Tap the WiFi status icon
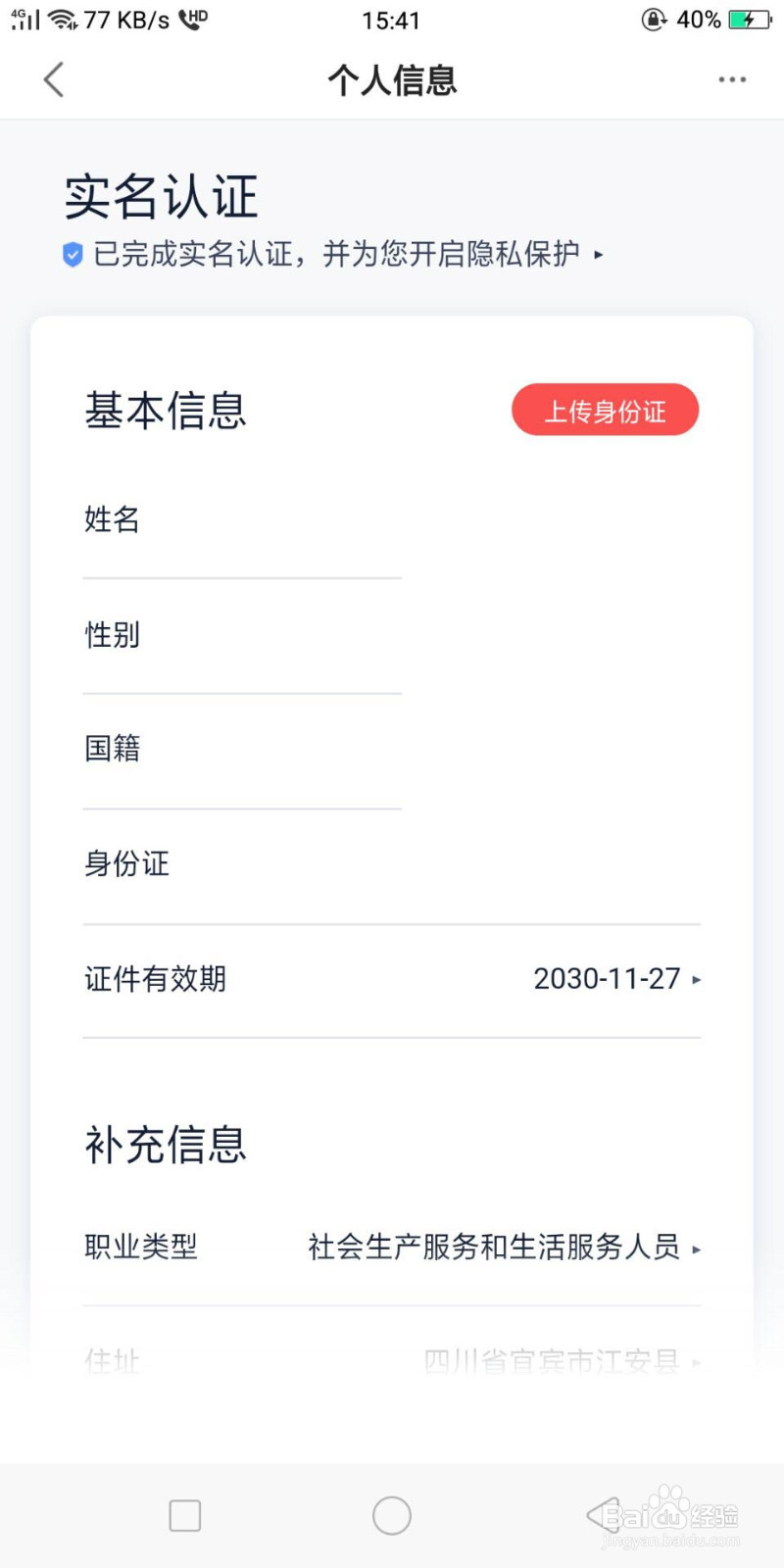 (x=63, y=18)
